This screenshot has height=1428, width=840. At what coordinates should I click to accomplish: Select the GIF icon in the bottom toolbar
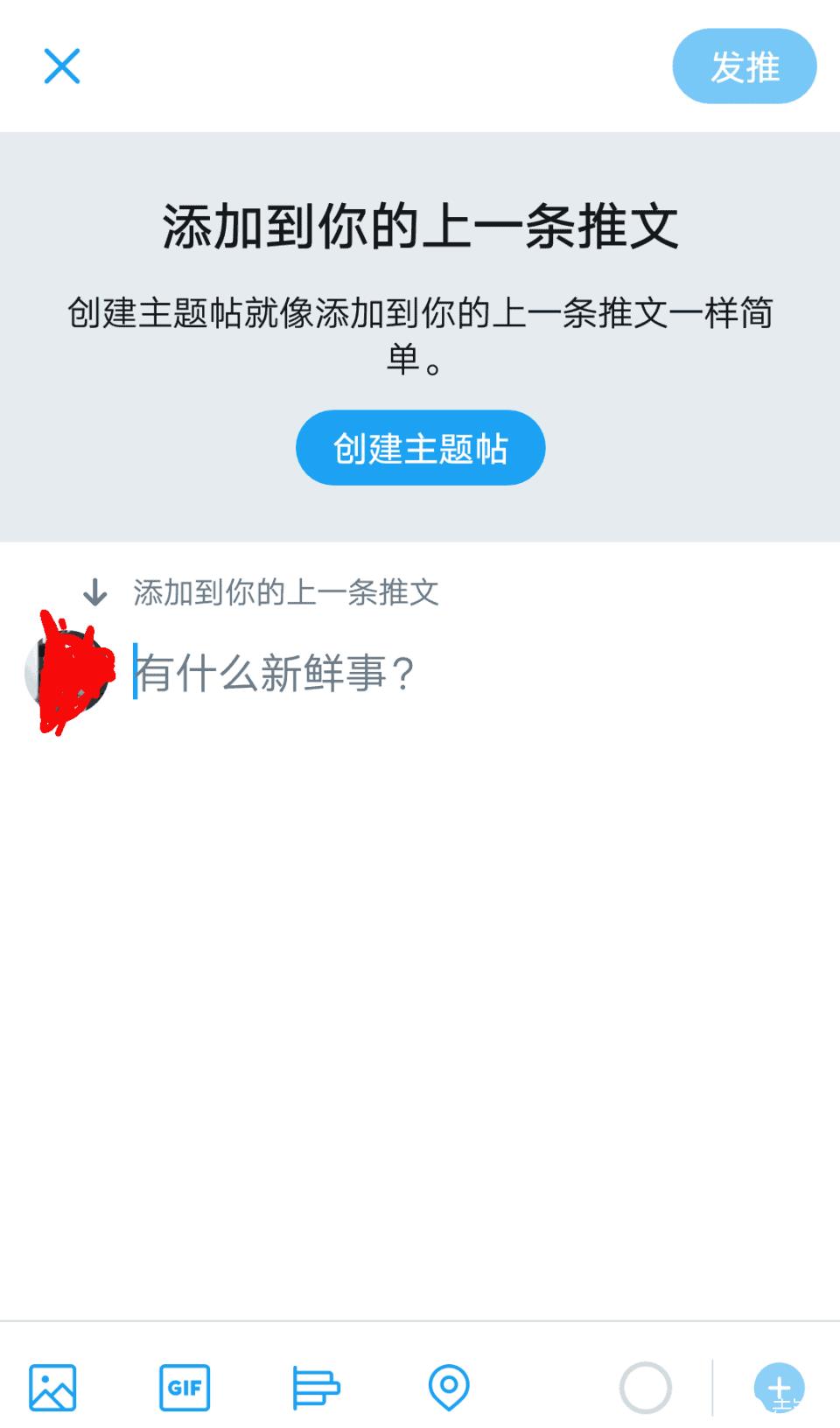184,1387
